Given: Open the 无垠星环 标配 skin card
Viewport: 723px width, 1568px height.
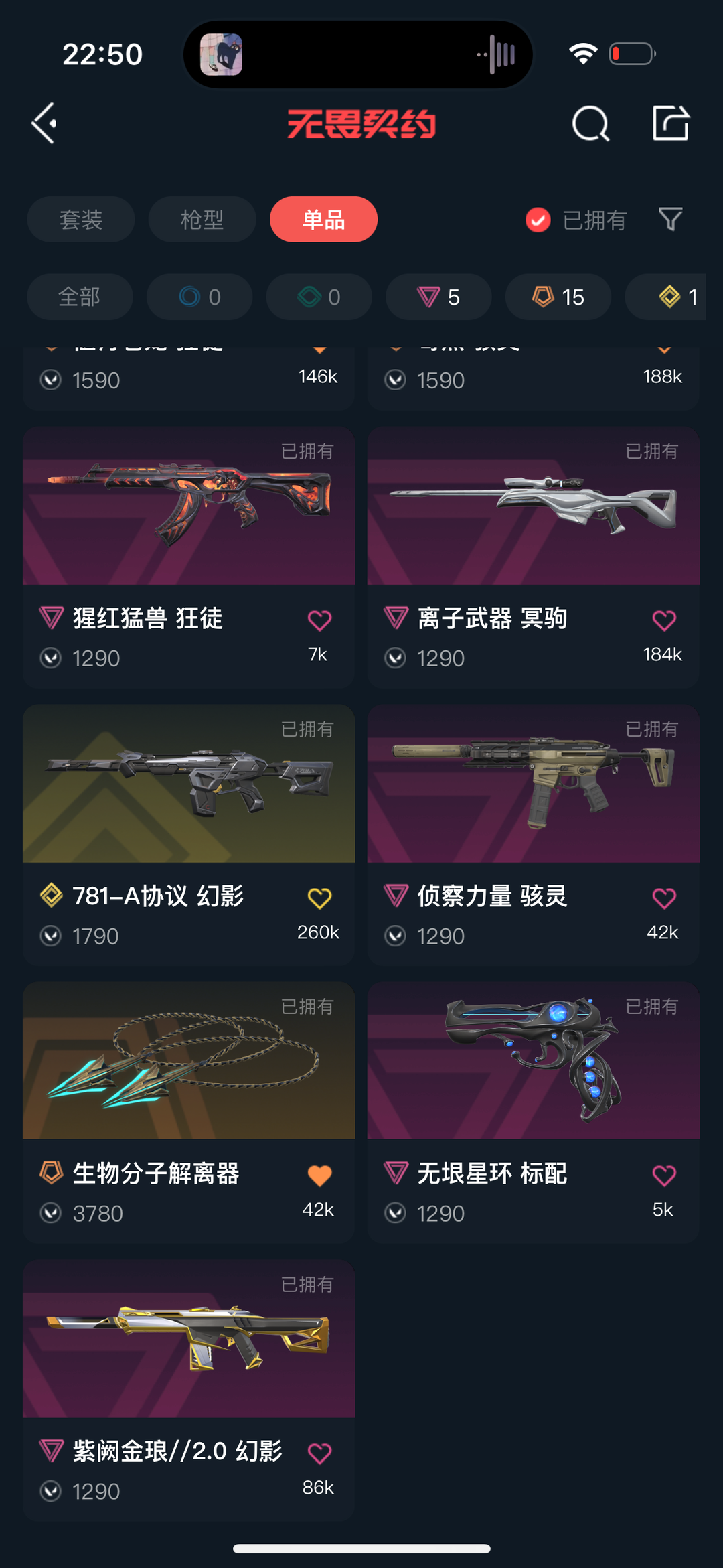Looking at the screenshot, I should pyautogui.click(x=534, y=1112).
